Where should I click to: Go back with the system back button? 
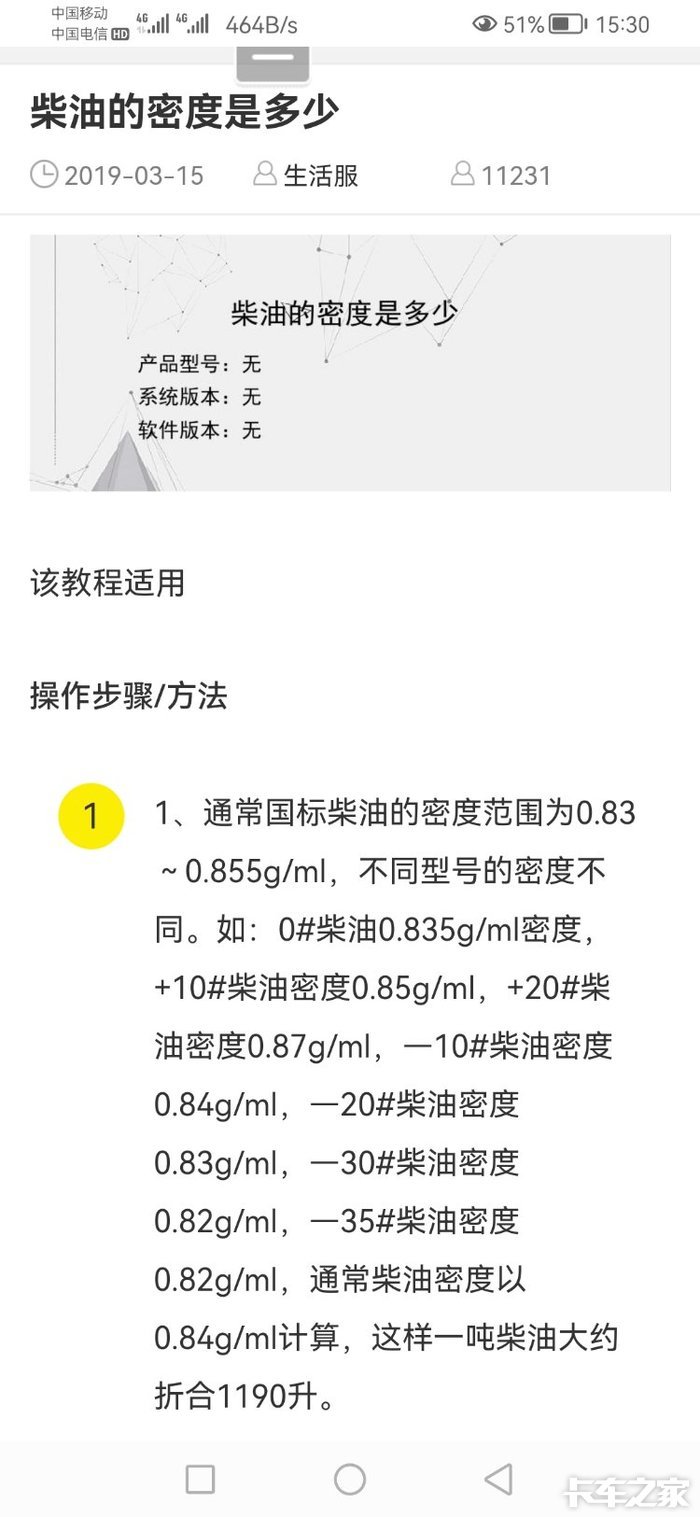497,1479
